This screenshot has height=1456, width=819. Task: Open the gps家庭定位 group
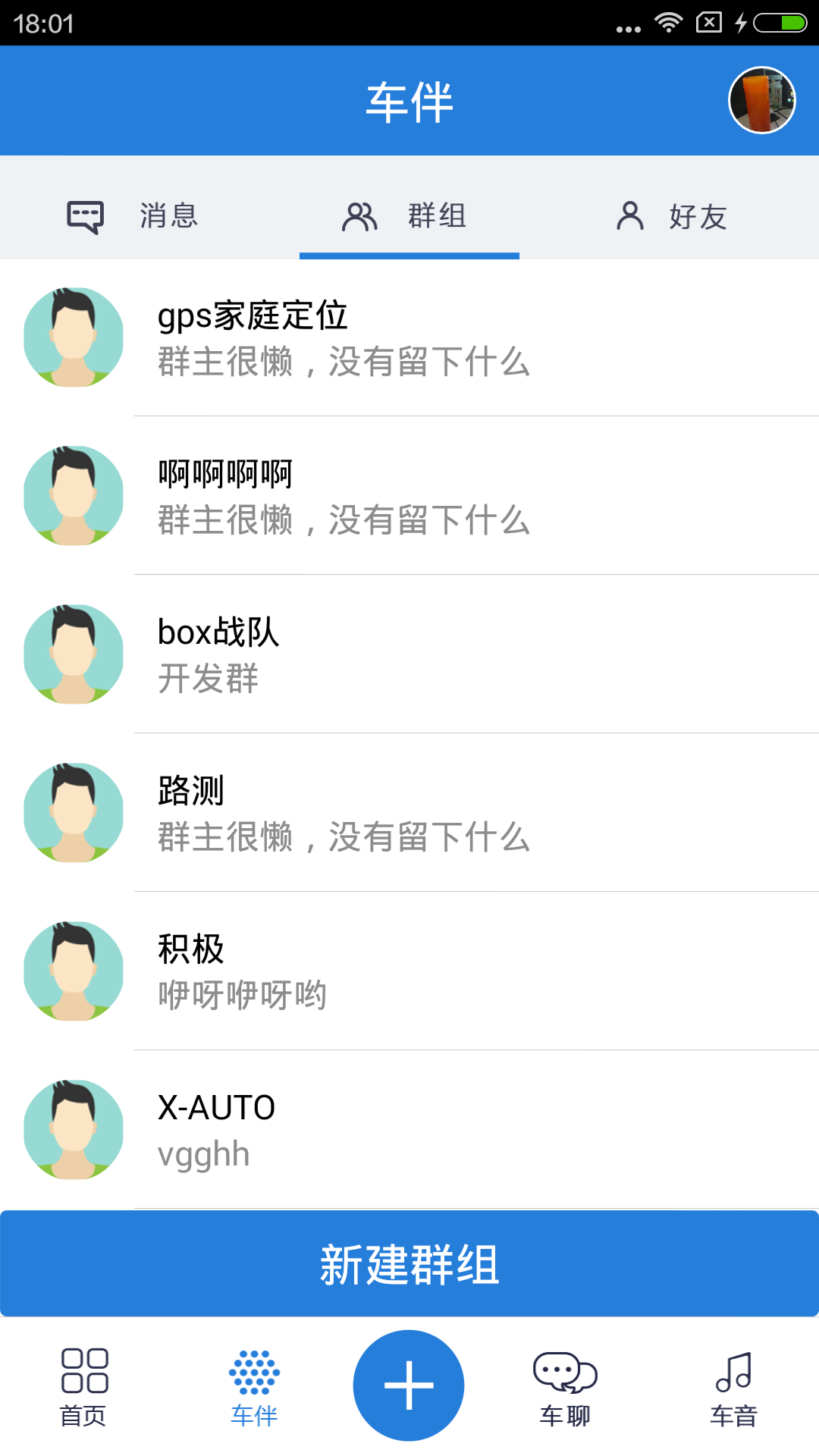click(x=409, y=337)
